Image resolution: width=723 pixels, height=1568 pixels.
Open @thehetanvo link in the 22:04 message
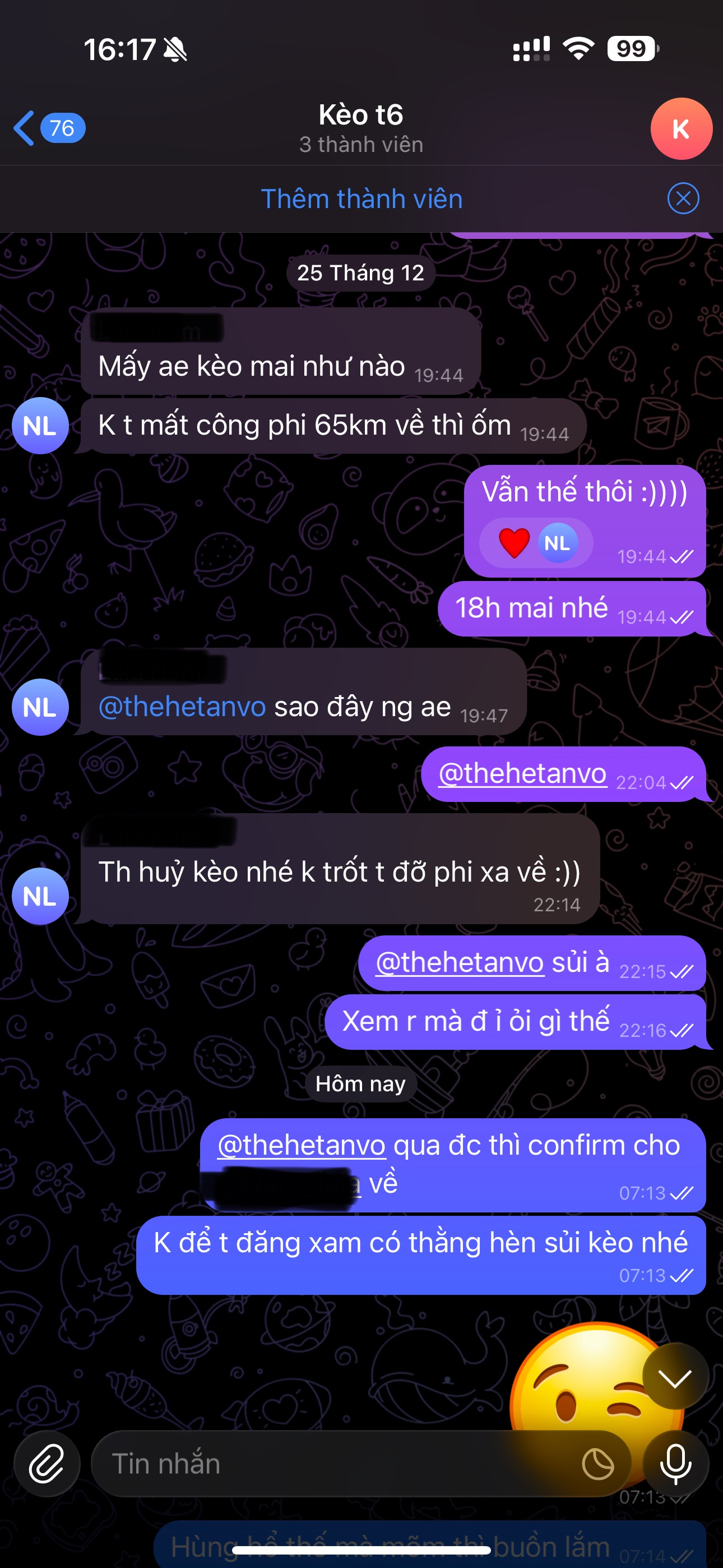522,774
